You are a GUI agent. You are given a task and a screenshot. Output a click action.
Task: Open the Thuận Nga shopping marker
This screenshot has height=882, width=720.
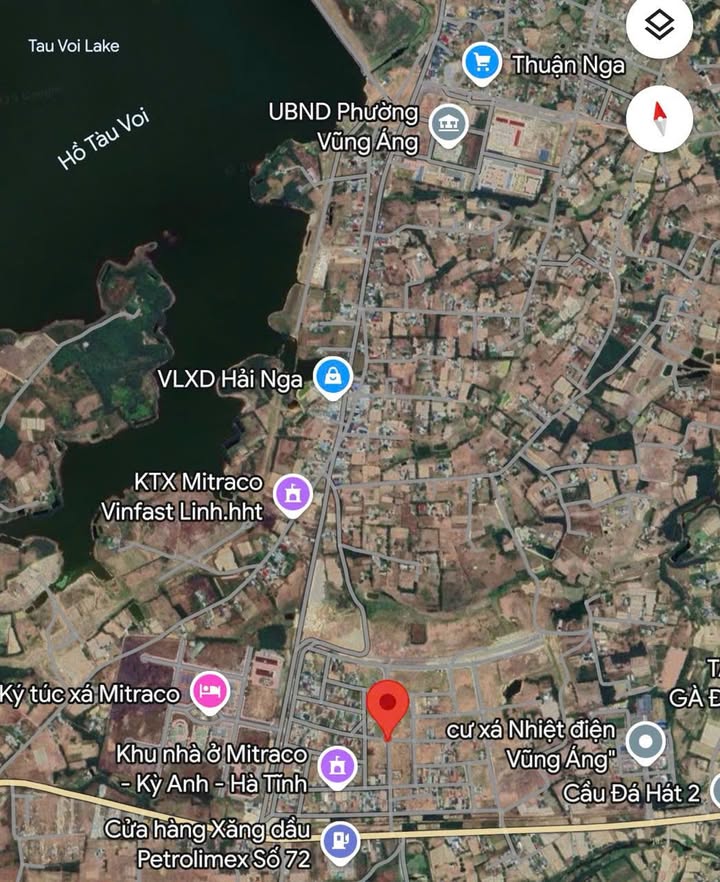pos(482,64)
